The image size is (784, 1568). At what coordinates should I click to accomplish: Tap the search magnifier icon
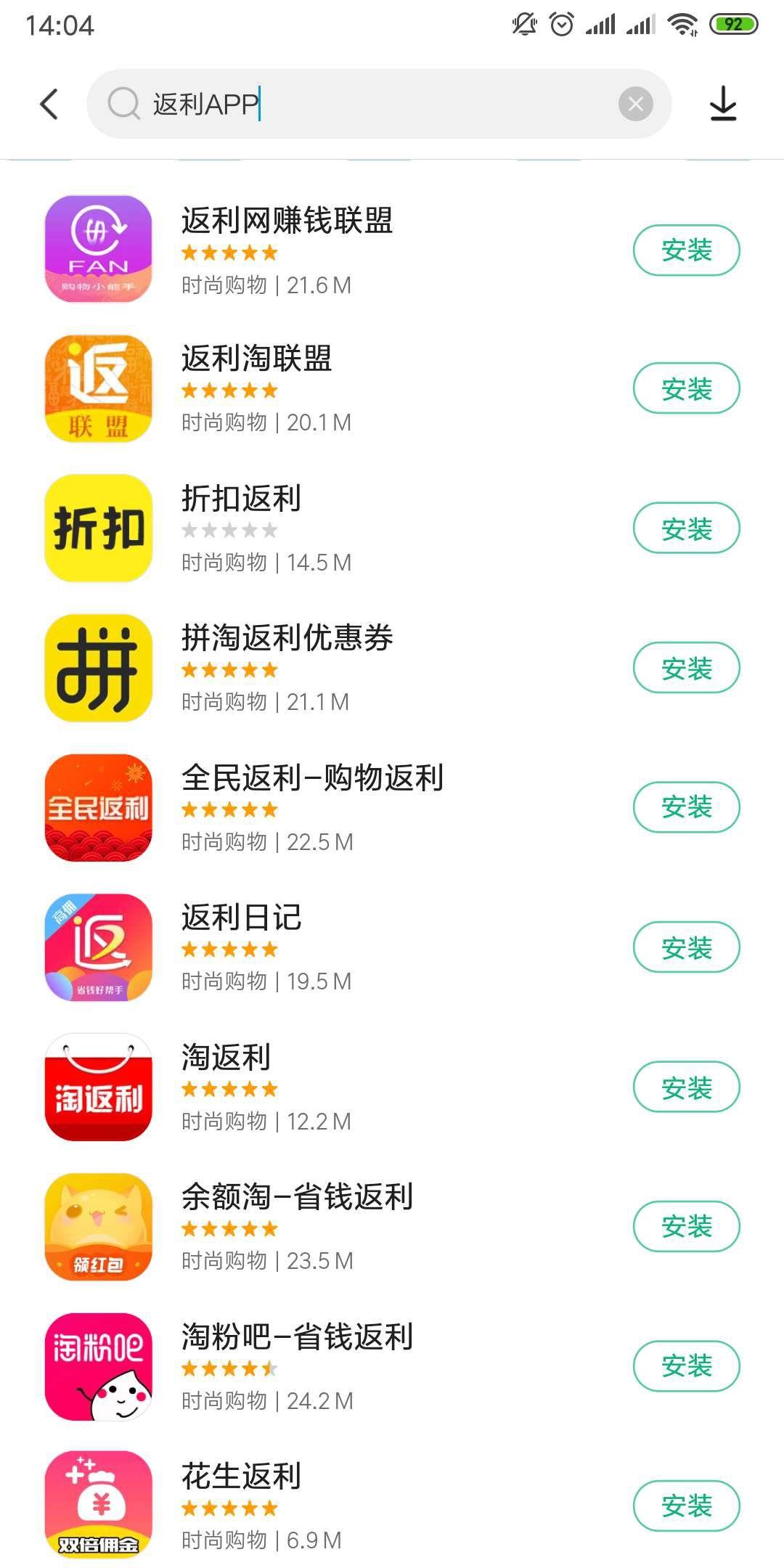tap(125, 103)
